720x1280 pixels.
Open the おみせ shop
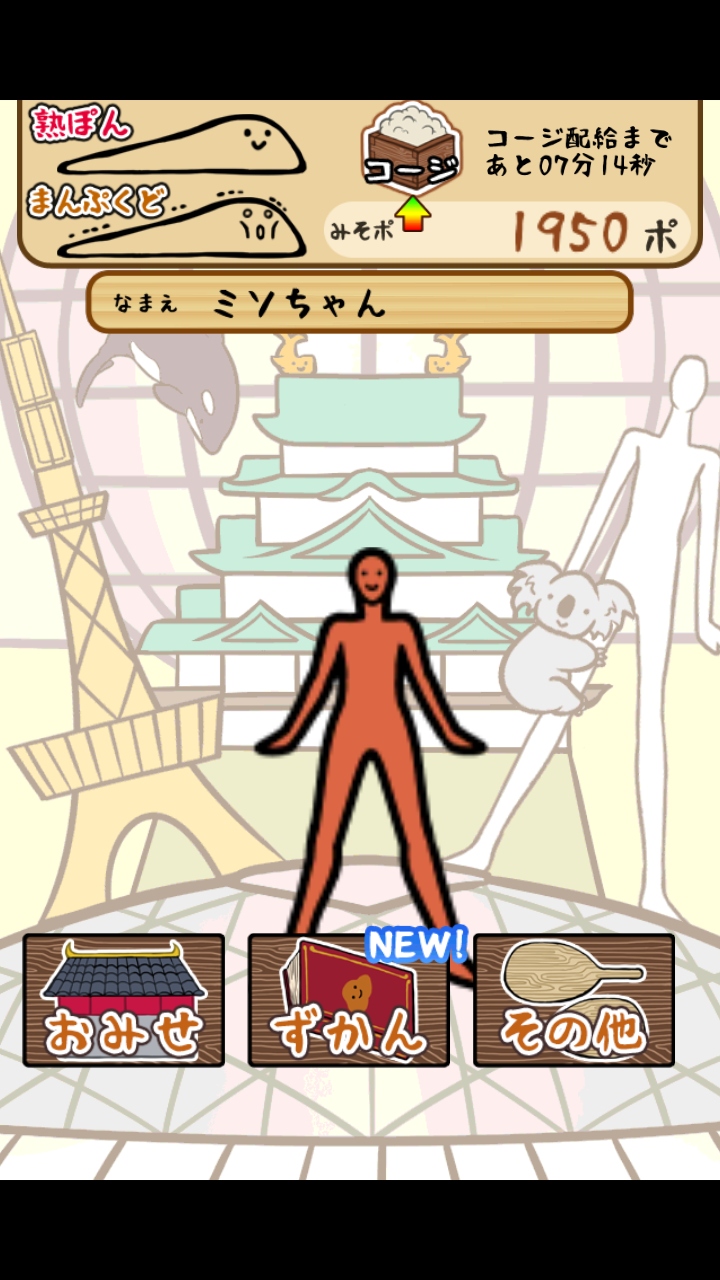pyautogui.click(x=123, y=1001)
